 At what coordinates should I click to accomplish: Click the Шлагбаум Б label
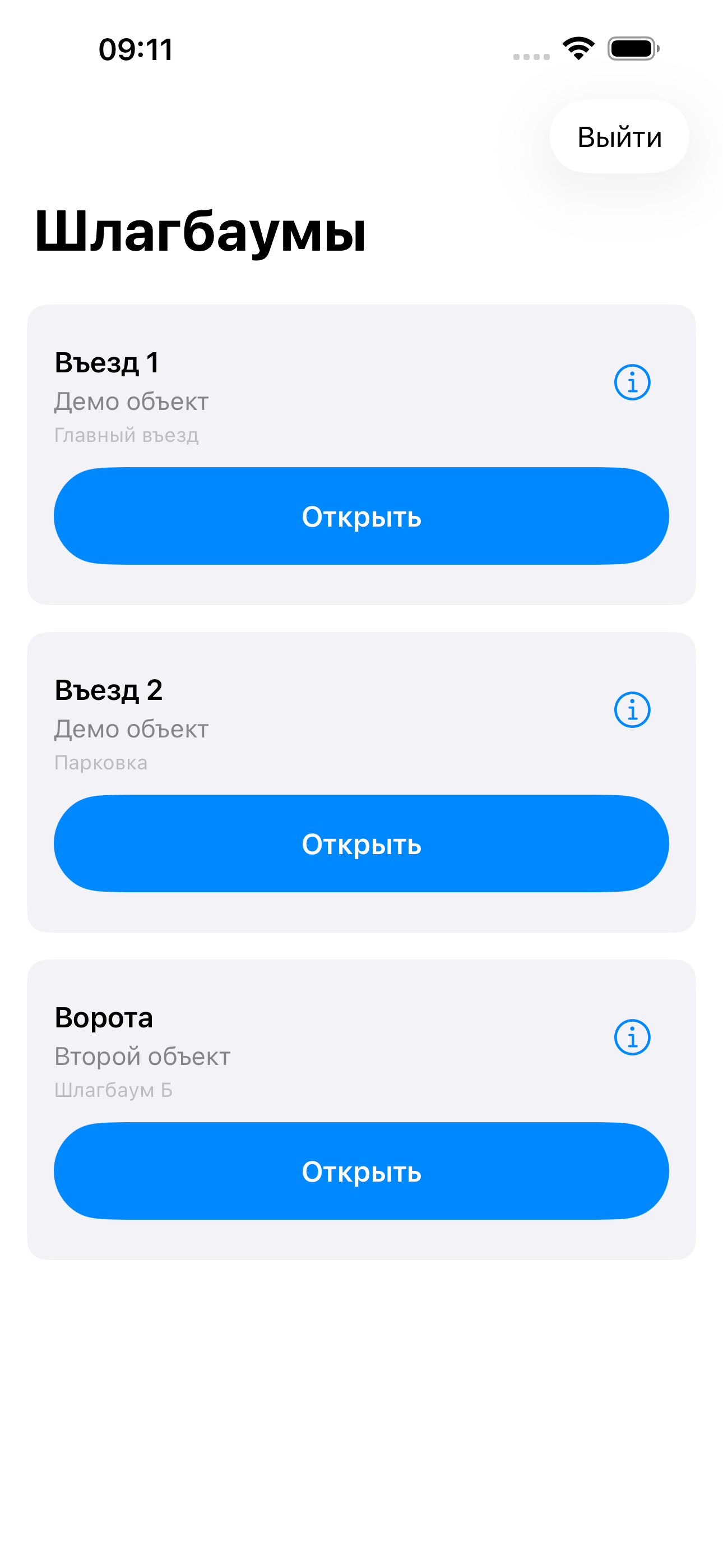pos(113,1090)
